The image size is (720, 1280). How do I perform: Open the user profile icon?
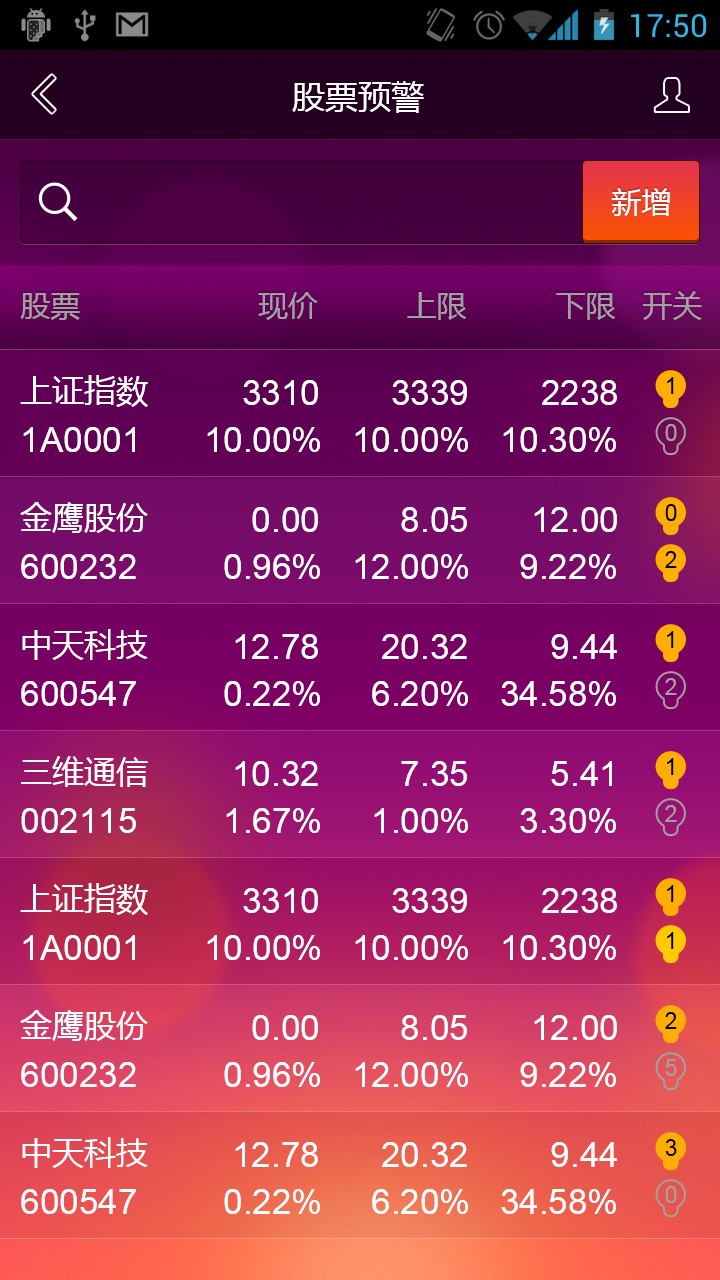point(671,96)
